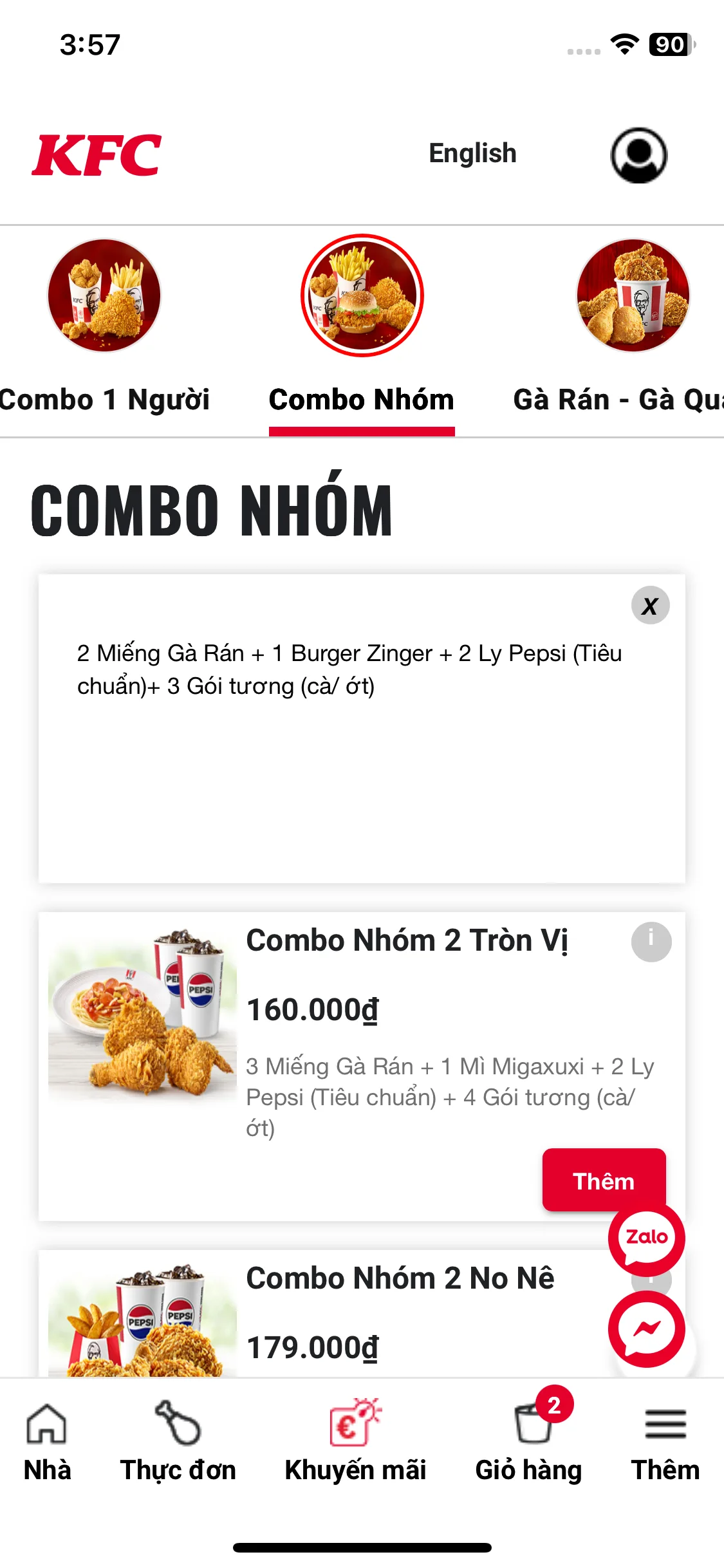
Task: Chat with support via Zalo
Action: point(646,1237)
